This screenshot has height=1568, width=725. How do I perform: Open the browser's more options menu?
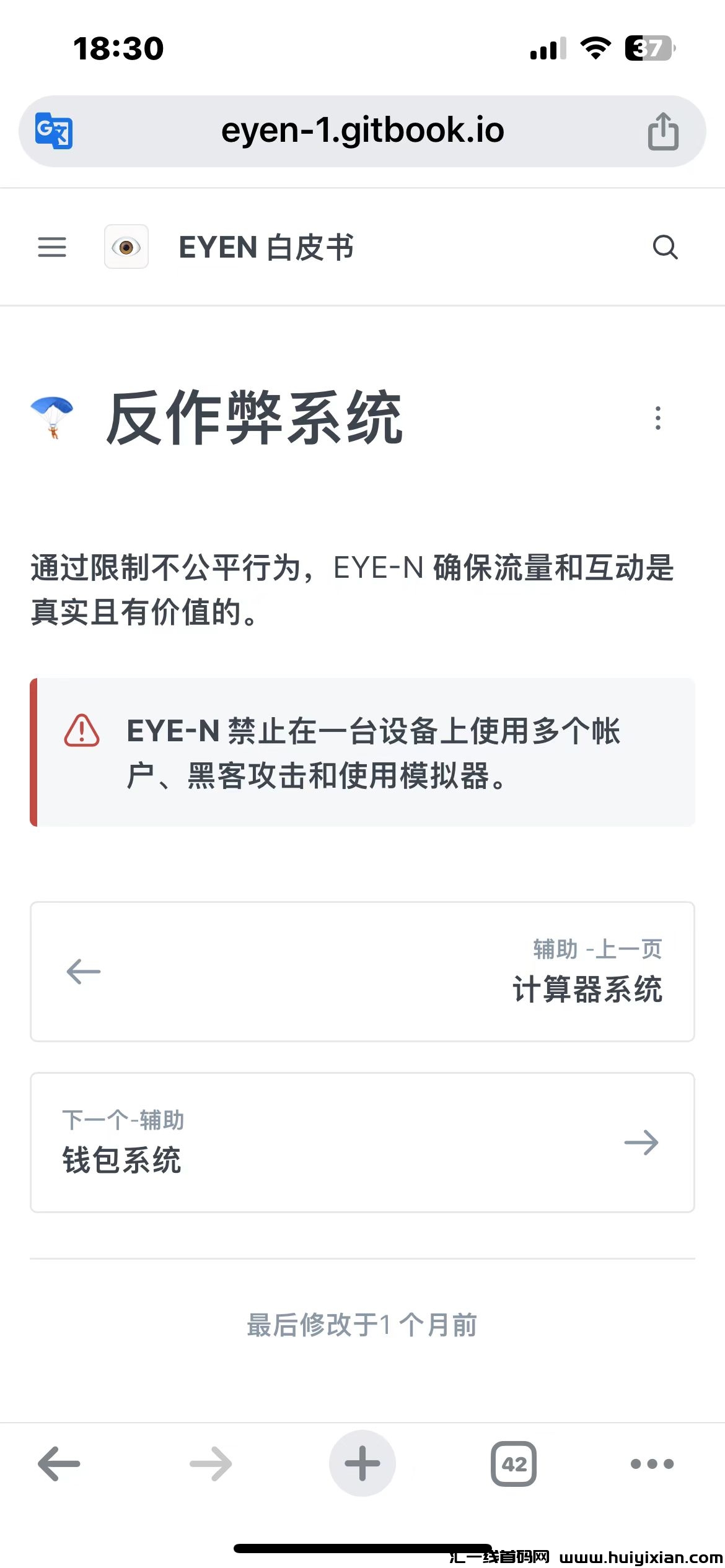[x=652, y=1463]
